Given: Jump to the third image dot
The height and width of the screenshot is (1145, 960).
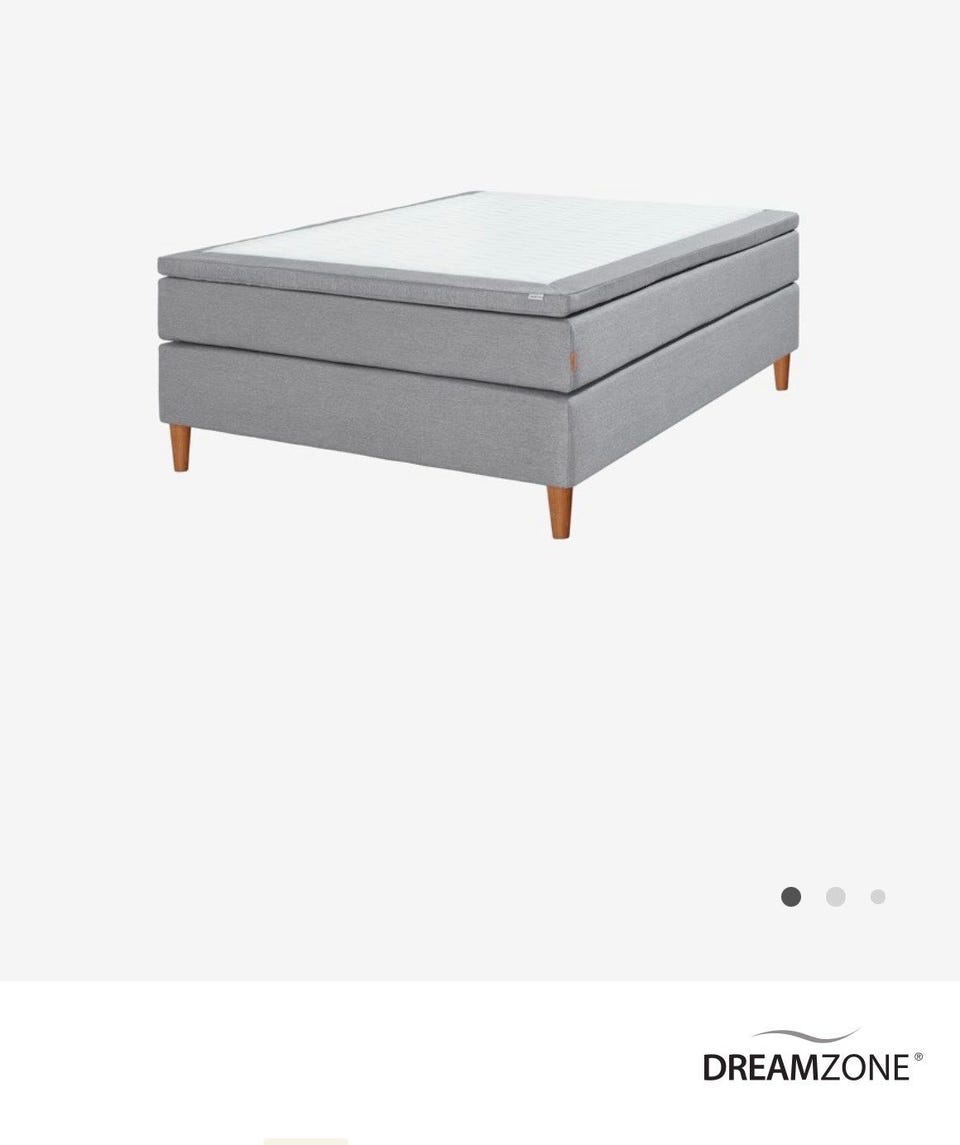Looking at the screenshot, I should click(878, 897).
